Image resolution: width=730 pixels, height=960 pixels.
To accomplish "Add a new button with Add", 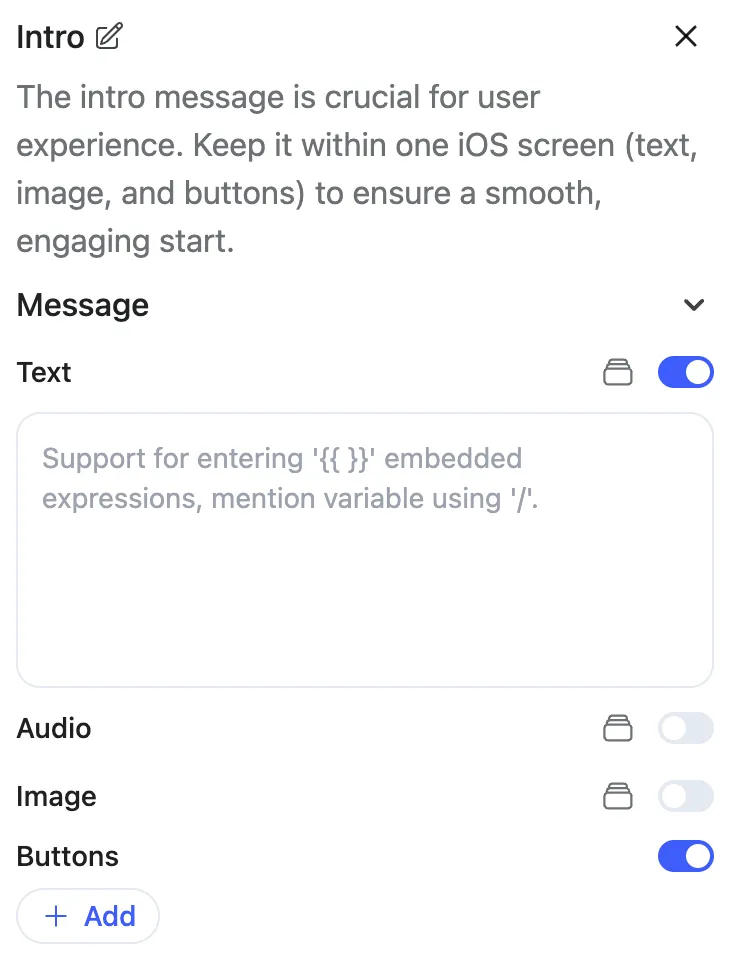I will point(88,916).
